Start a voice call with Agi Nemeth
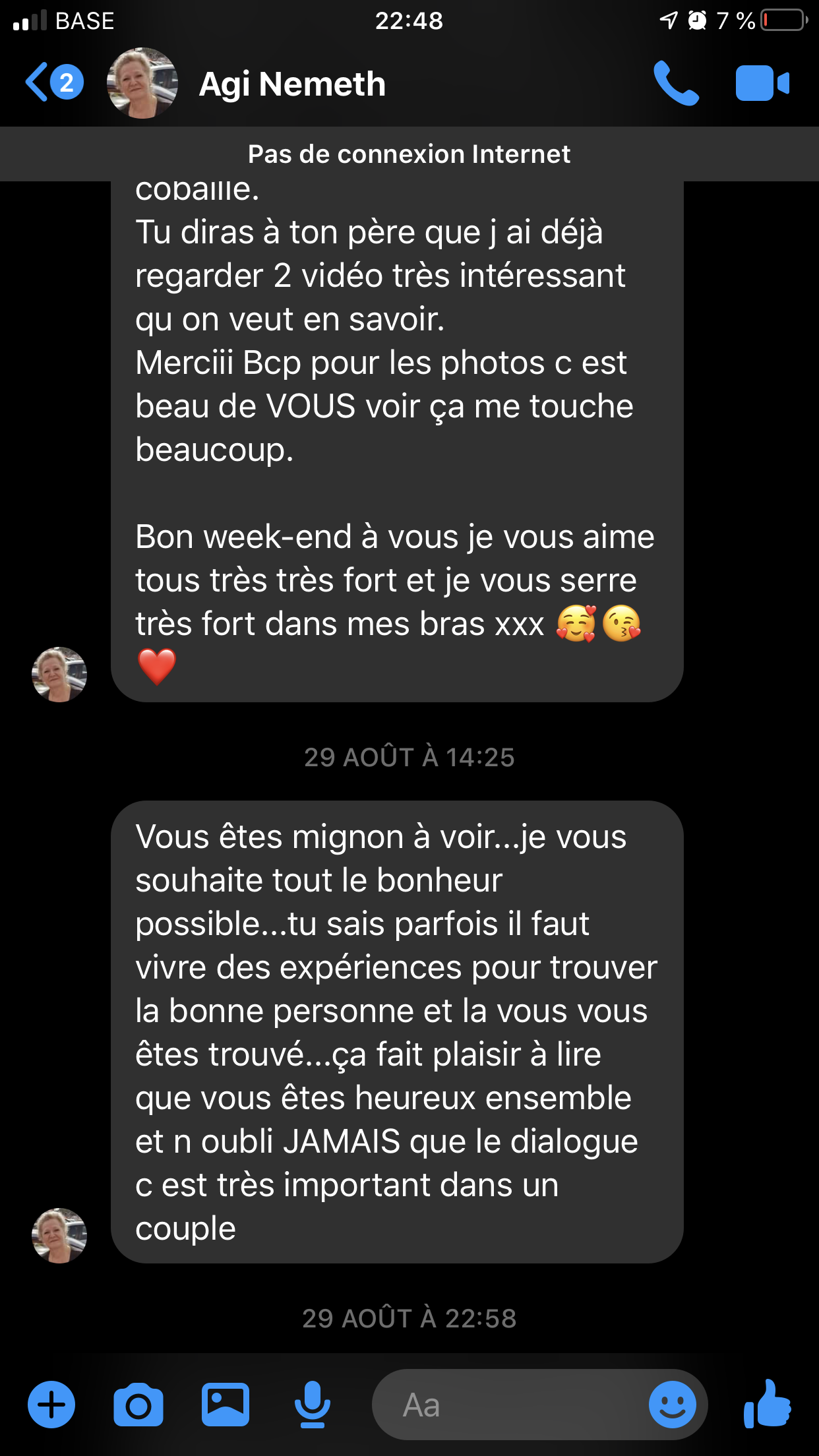 tap(675, 84)
